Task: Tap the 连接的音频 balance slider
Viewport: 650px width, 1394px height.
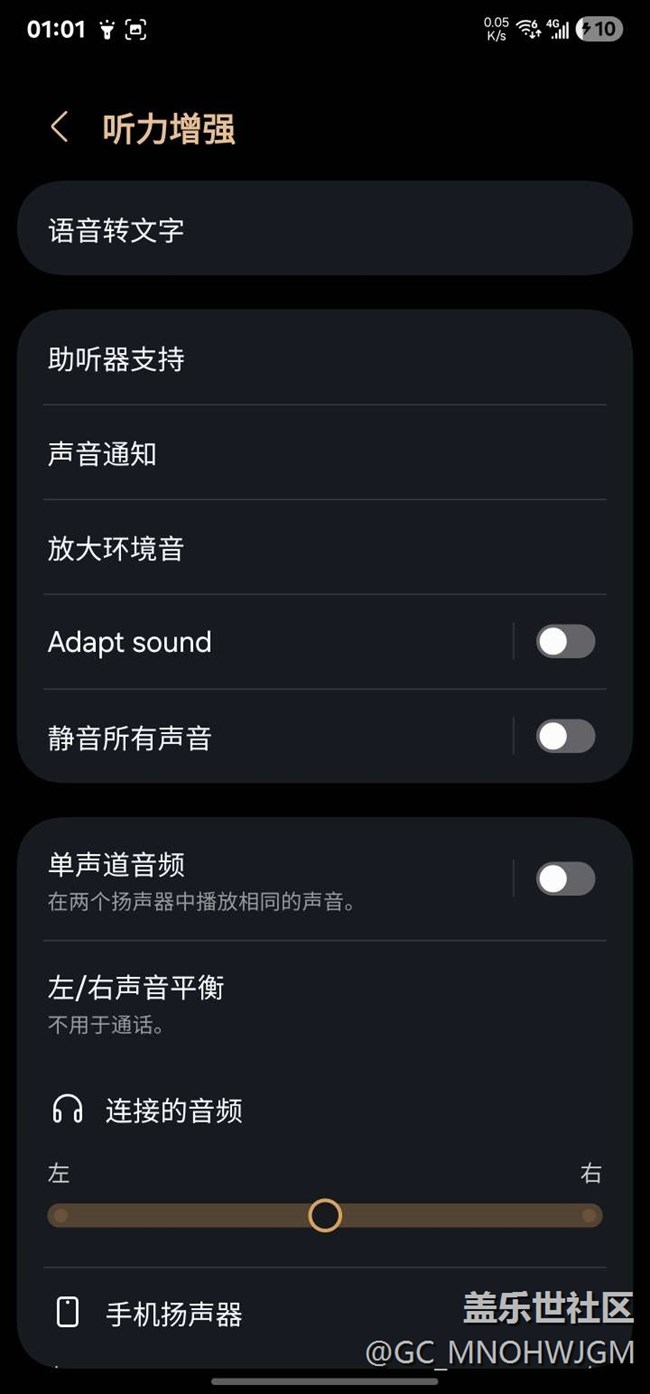Action: coord(325,1215)
